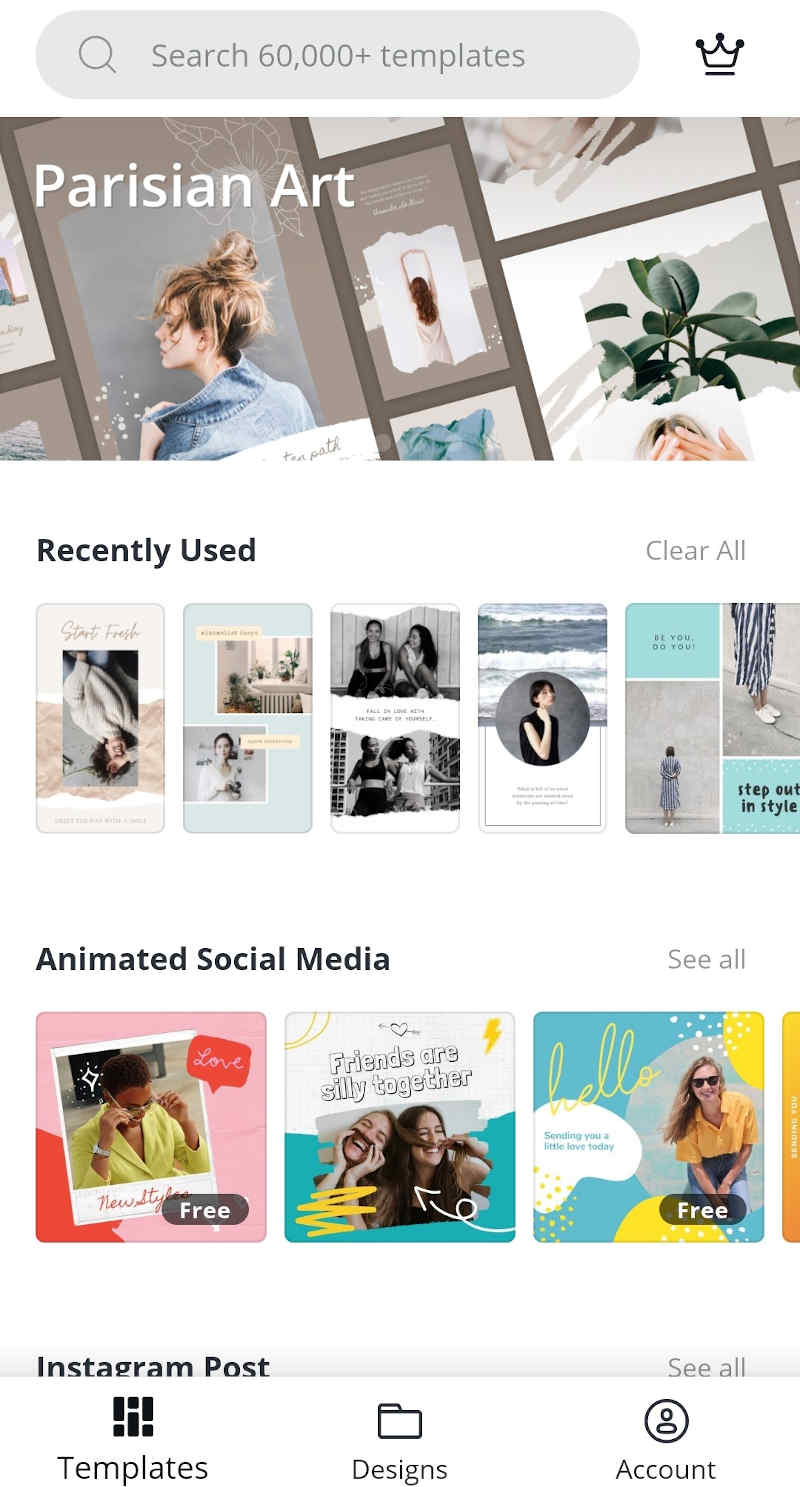Open the Parisian Art banner
Image resolution: width=800 pixels, height=1487 pixels.
click(x=400, y=288)
